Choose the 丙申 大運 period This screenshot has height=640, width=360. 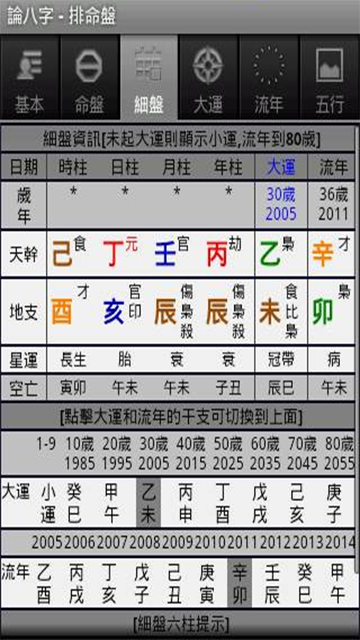coord(186,504)
